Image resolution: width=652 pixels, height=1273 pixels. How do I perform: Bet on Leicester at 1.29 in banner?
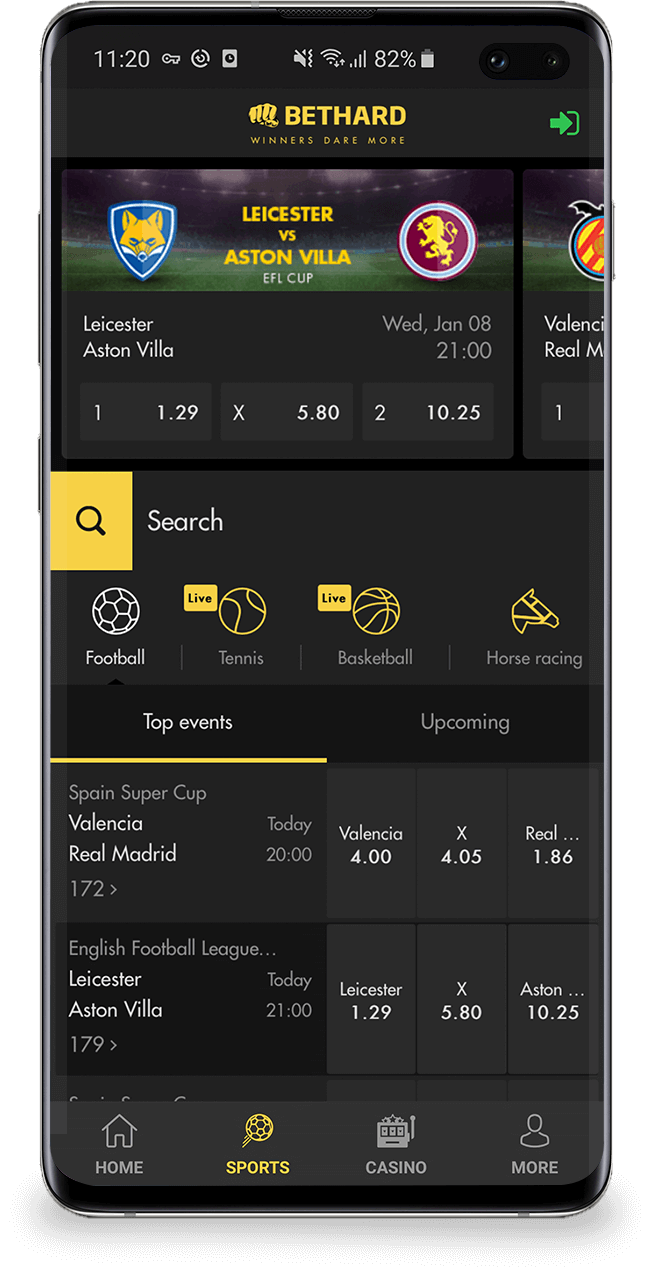coord(146,412)
